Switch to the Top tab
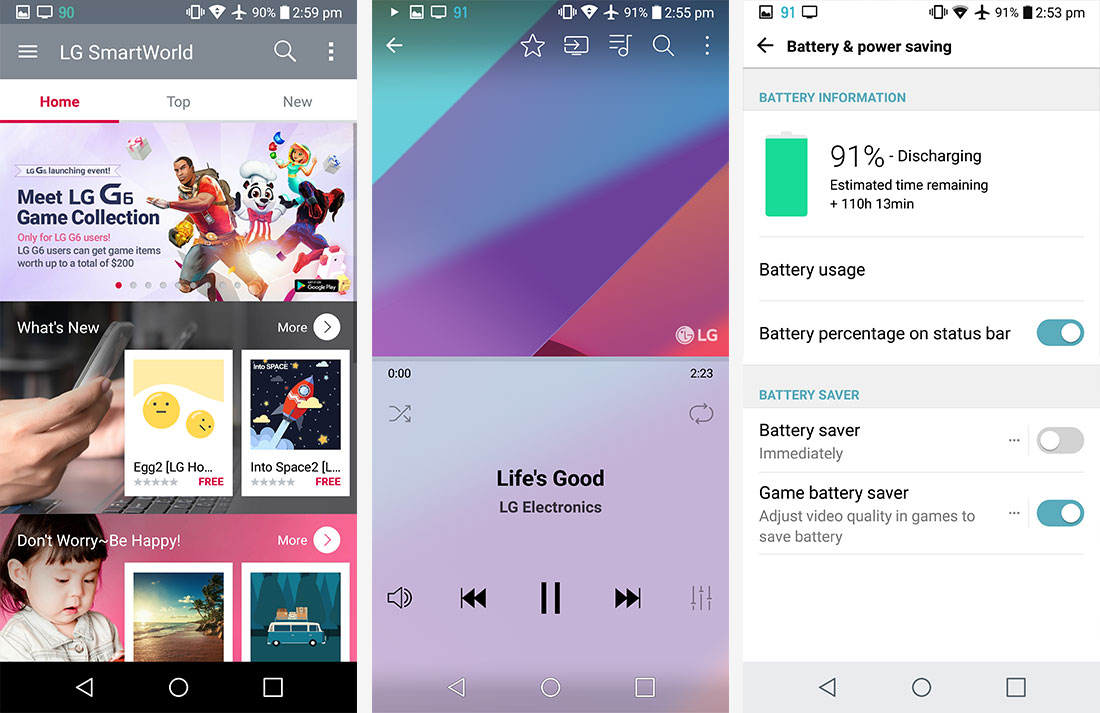1100x713 pixels. coord(178,101)
